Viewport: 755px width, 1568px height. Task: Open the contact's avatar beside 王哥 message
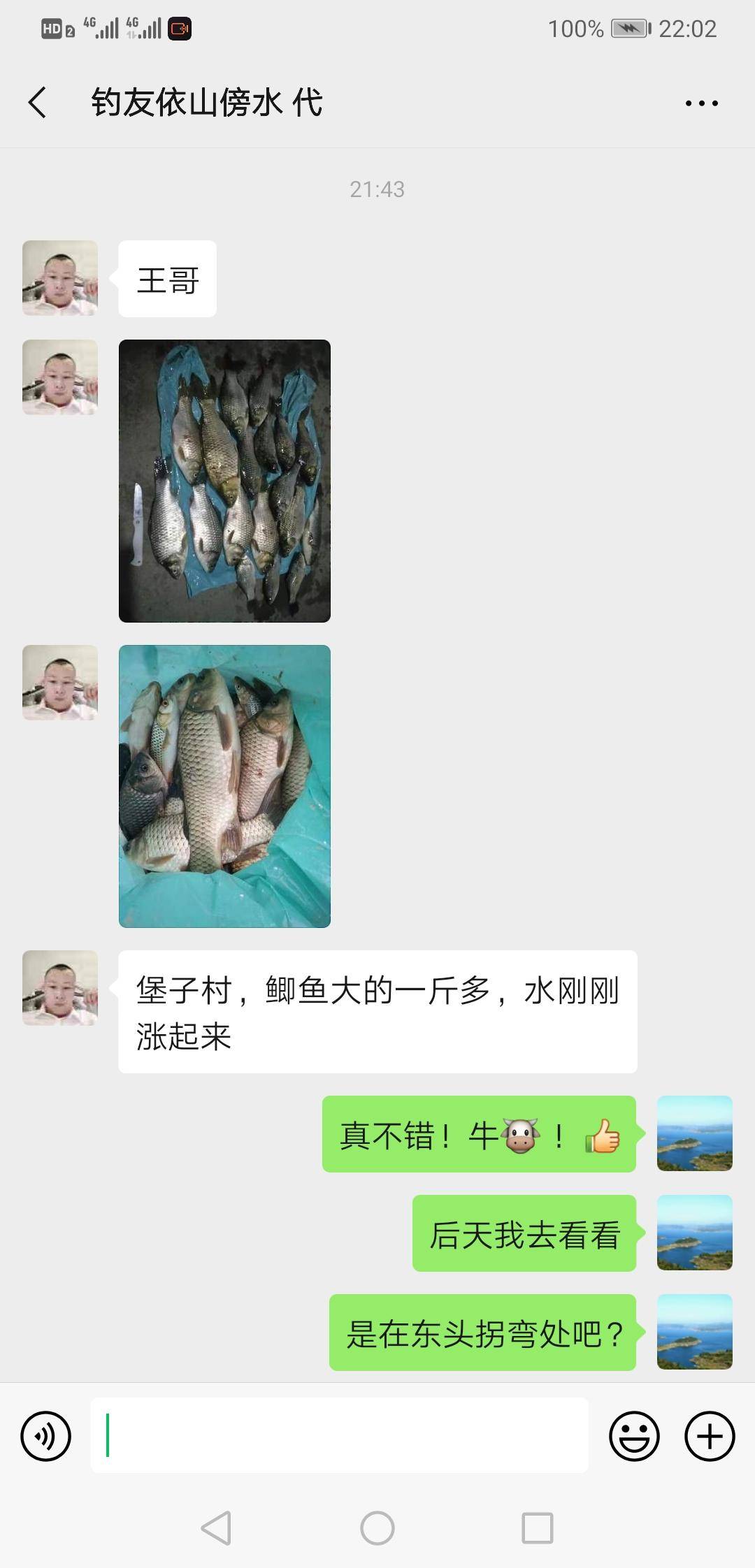(x=60, y=278)
